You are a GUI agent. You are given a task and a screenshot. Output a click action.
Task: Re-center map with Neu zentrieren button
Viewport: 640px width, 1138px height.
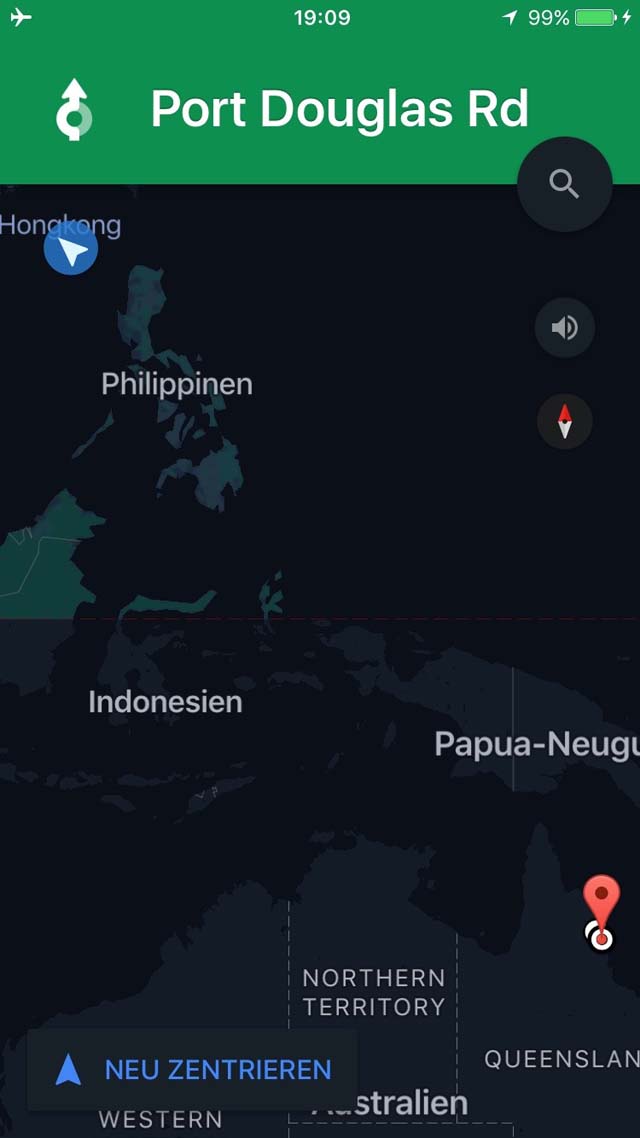pos(192,1070)
